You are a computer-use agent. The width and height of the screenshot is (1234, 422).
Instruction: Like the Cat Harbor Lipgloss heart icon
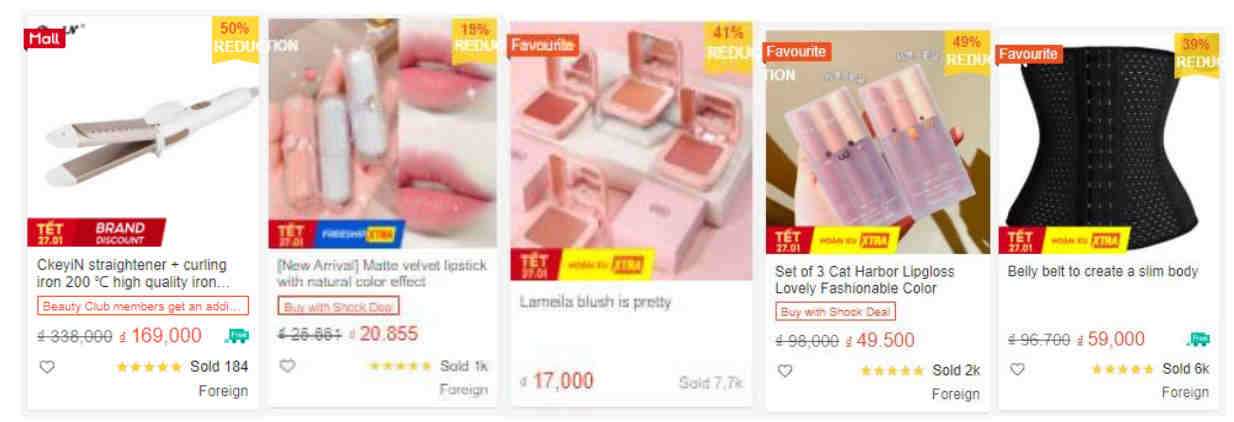(x=785, y=370)
